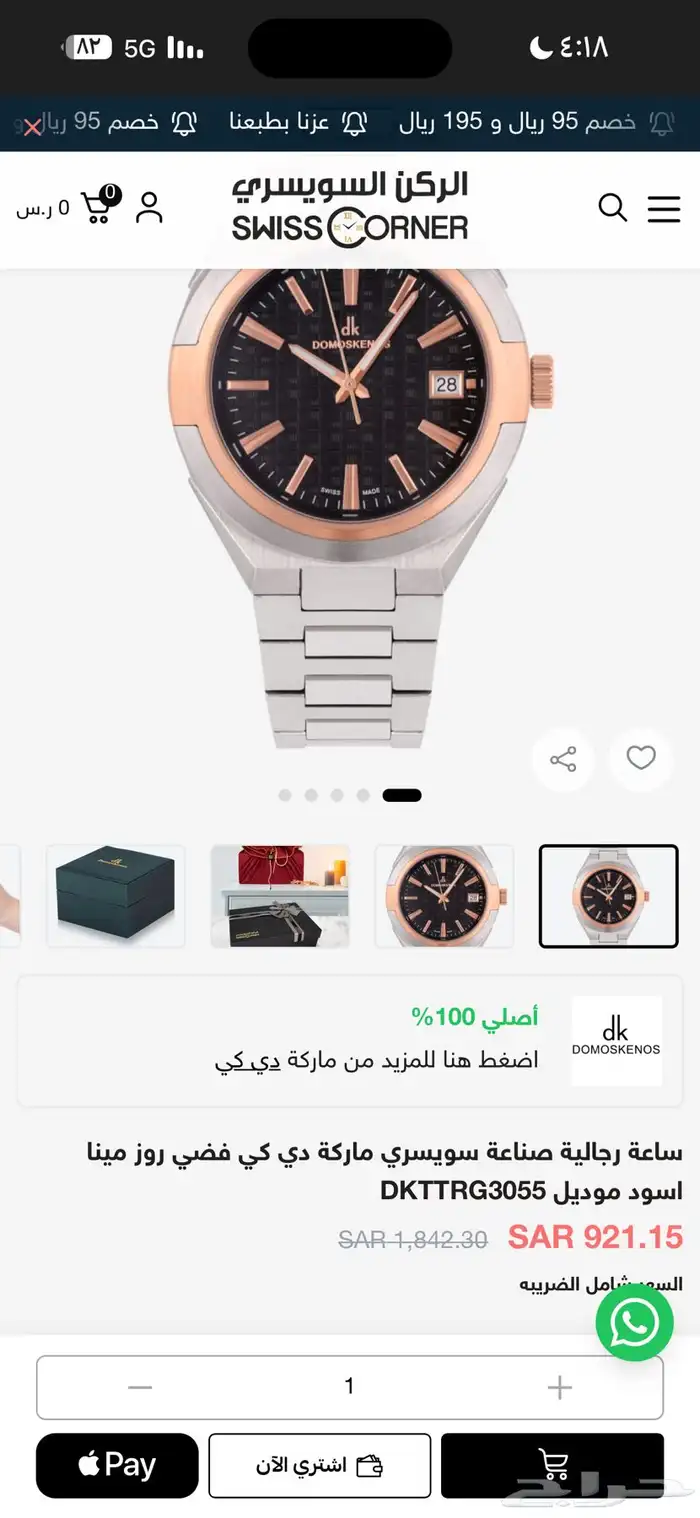Open the search icon

pyautogui.click(x=612, y=208)
